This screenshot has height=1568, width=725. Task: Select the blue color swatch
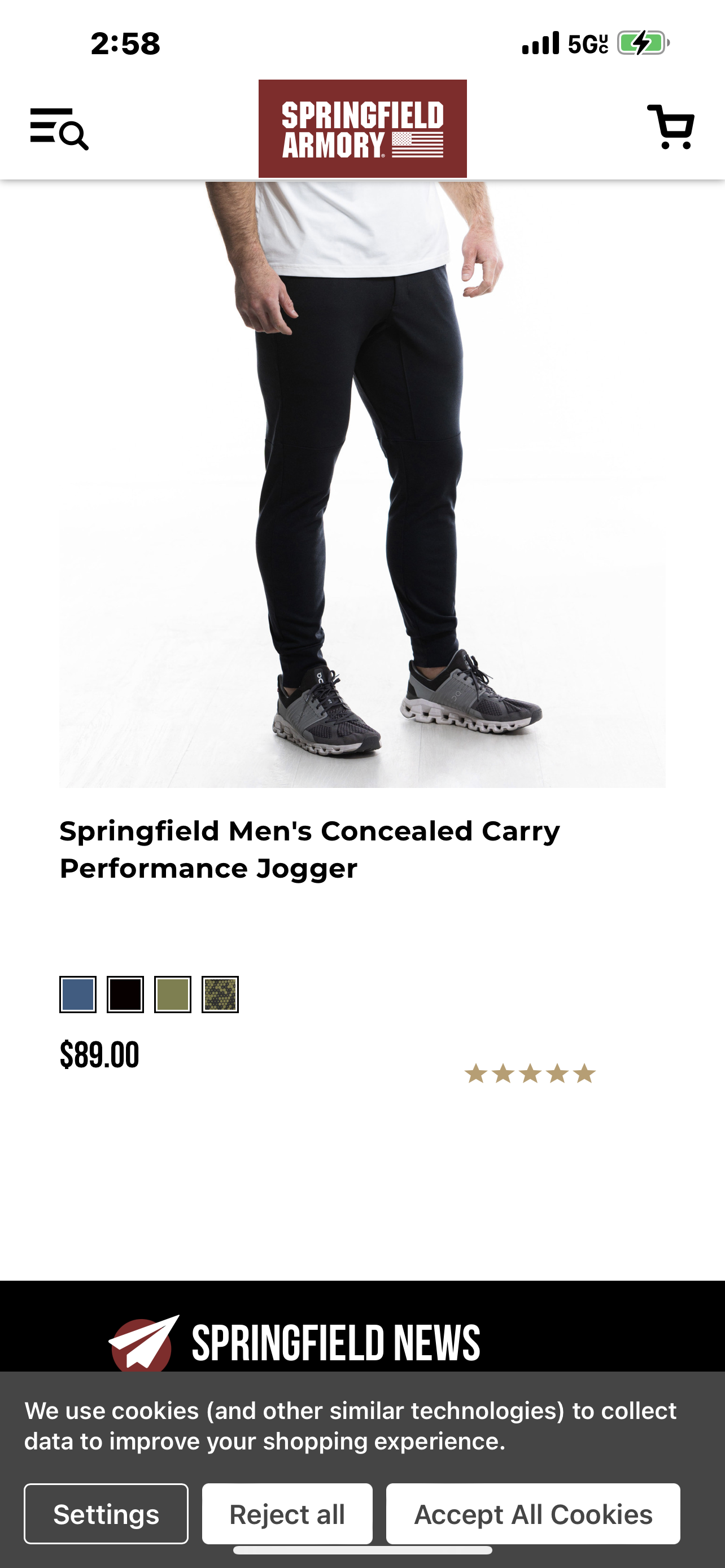(x=78, y=995)
